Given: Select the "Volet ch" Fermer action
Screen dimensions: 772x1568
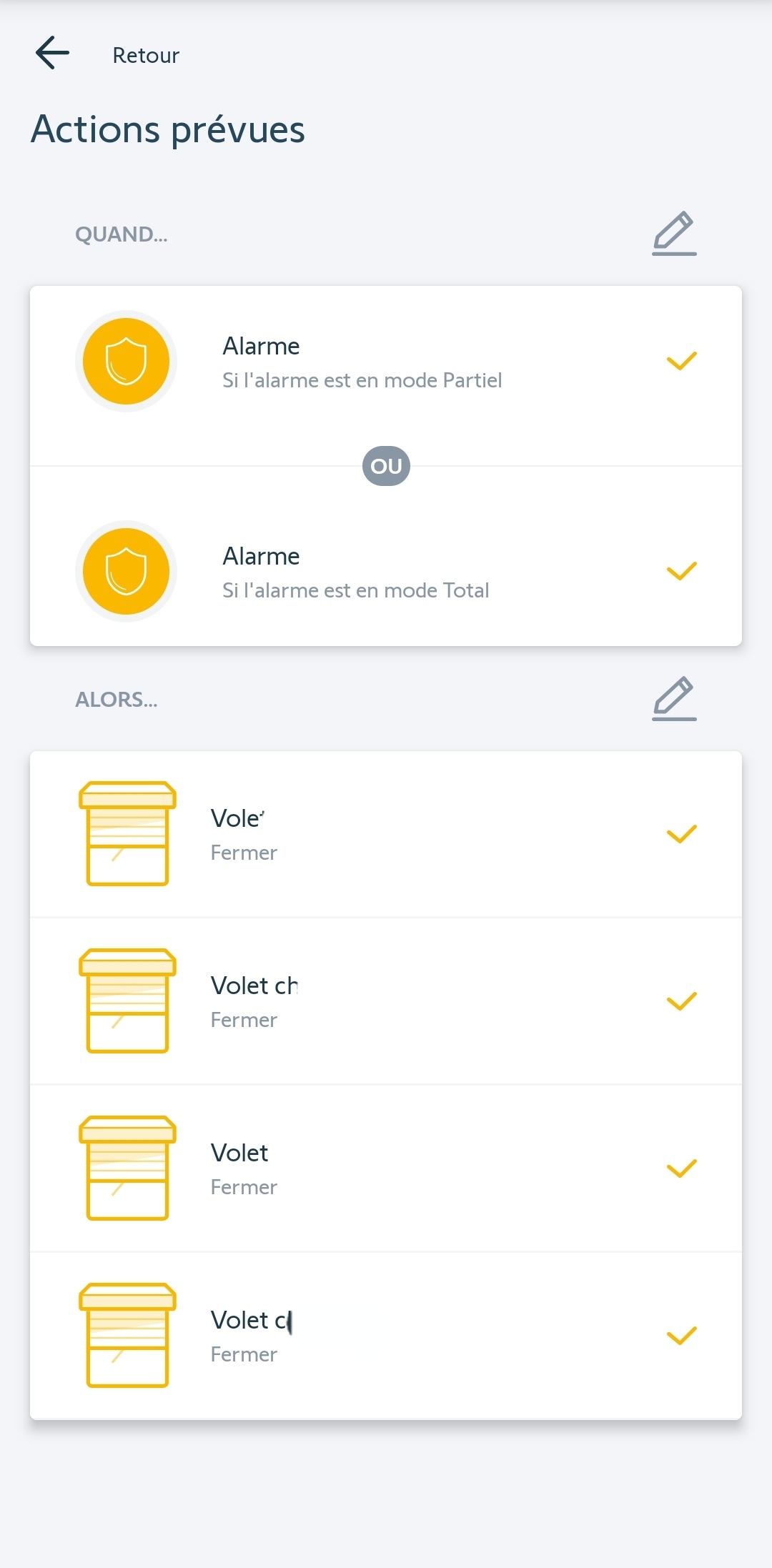Looking at the screenshot, I should (x=386, y=1001).
